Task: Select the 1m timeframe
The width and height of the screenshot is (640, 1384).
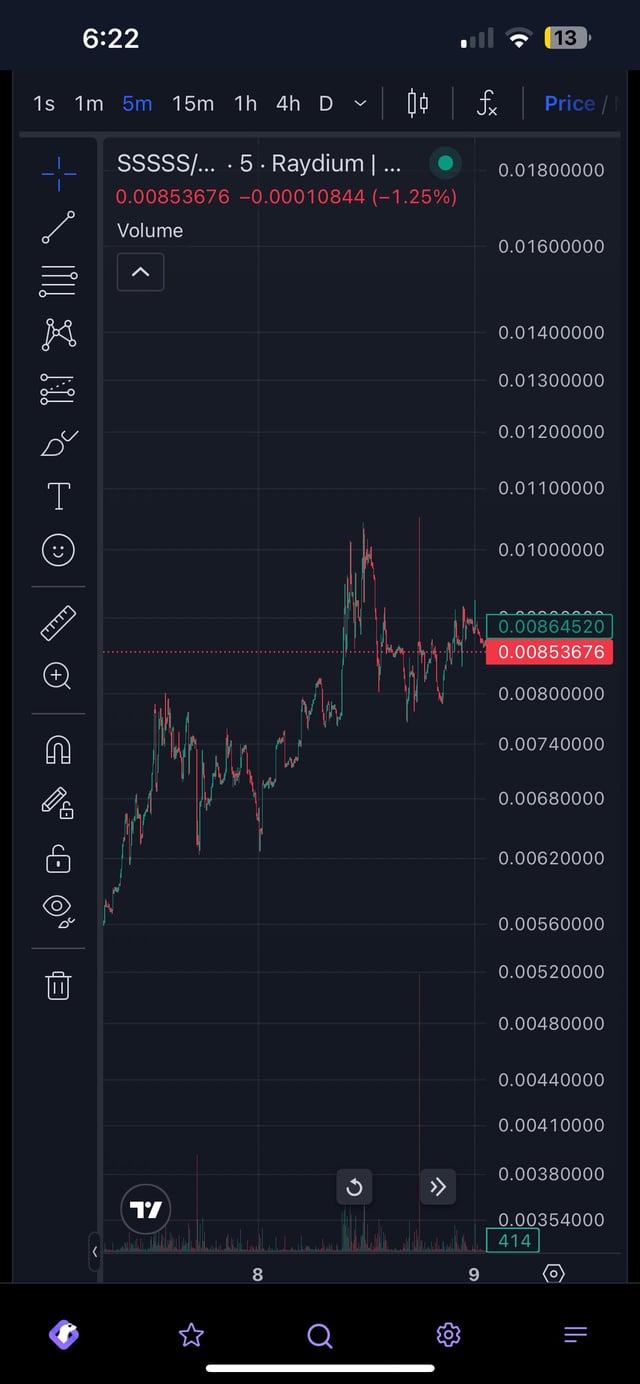Action: (x=89, y=104)
